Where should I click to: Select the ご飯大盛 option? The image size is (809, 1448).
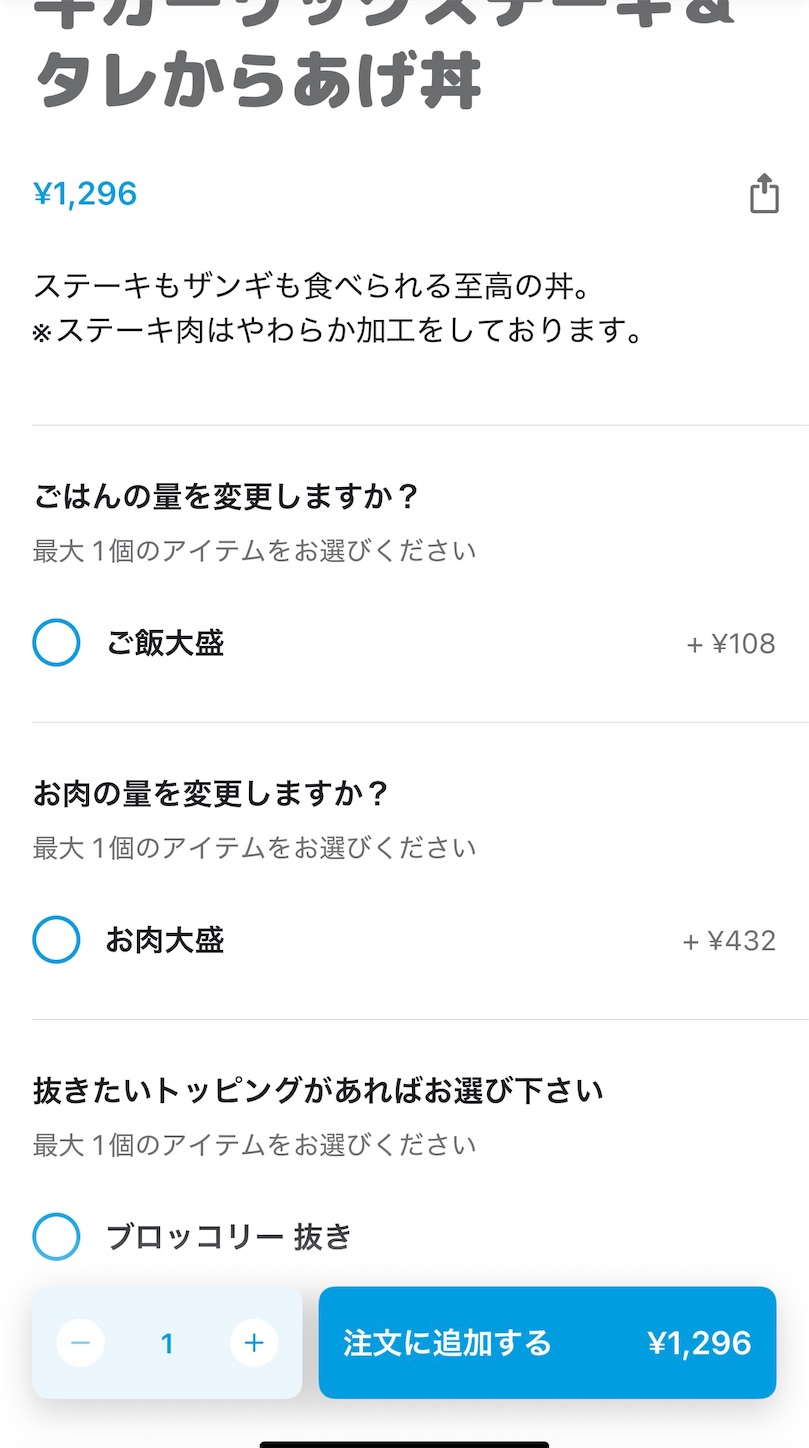pos(57,643)
